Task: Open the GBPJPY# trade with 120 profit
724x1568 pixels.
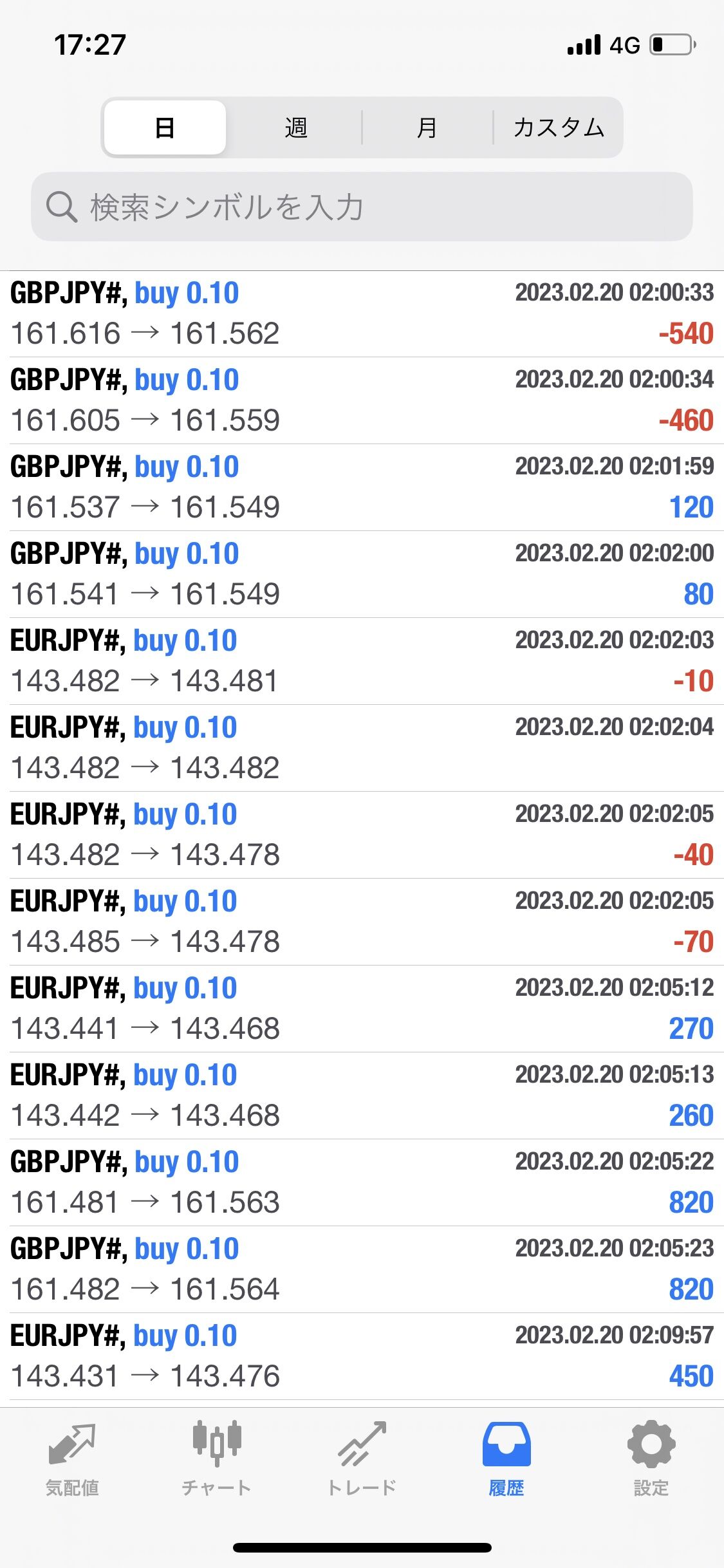Action: coord(362,487)
